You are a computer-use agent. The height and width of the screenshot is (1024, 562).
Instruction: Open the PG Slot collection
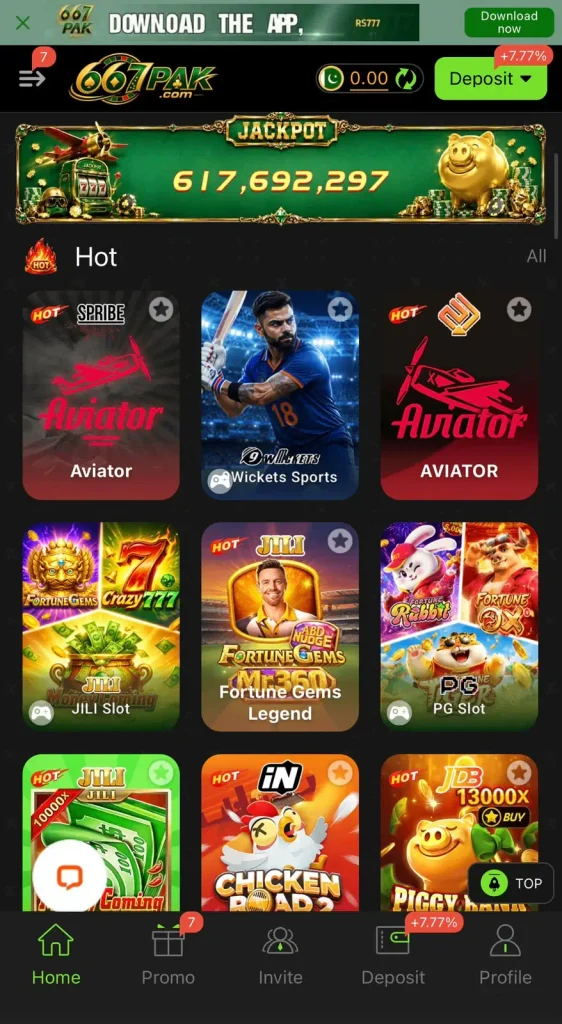click(459, 626)
